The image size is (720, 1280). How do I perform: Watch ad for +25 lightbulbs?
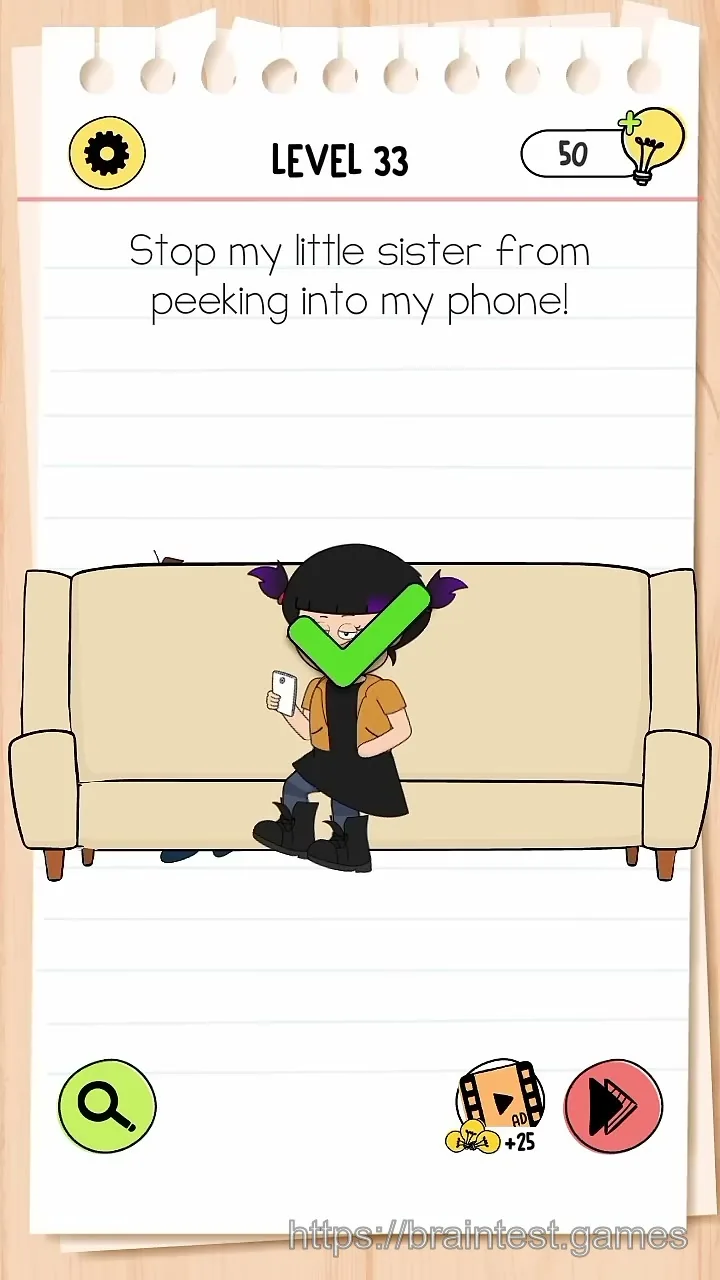498,1108
